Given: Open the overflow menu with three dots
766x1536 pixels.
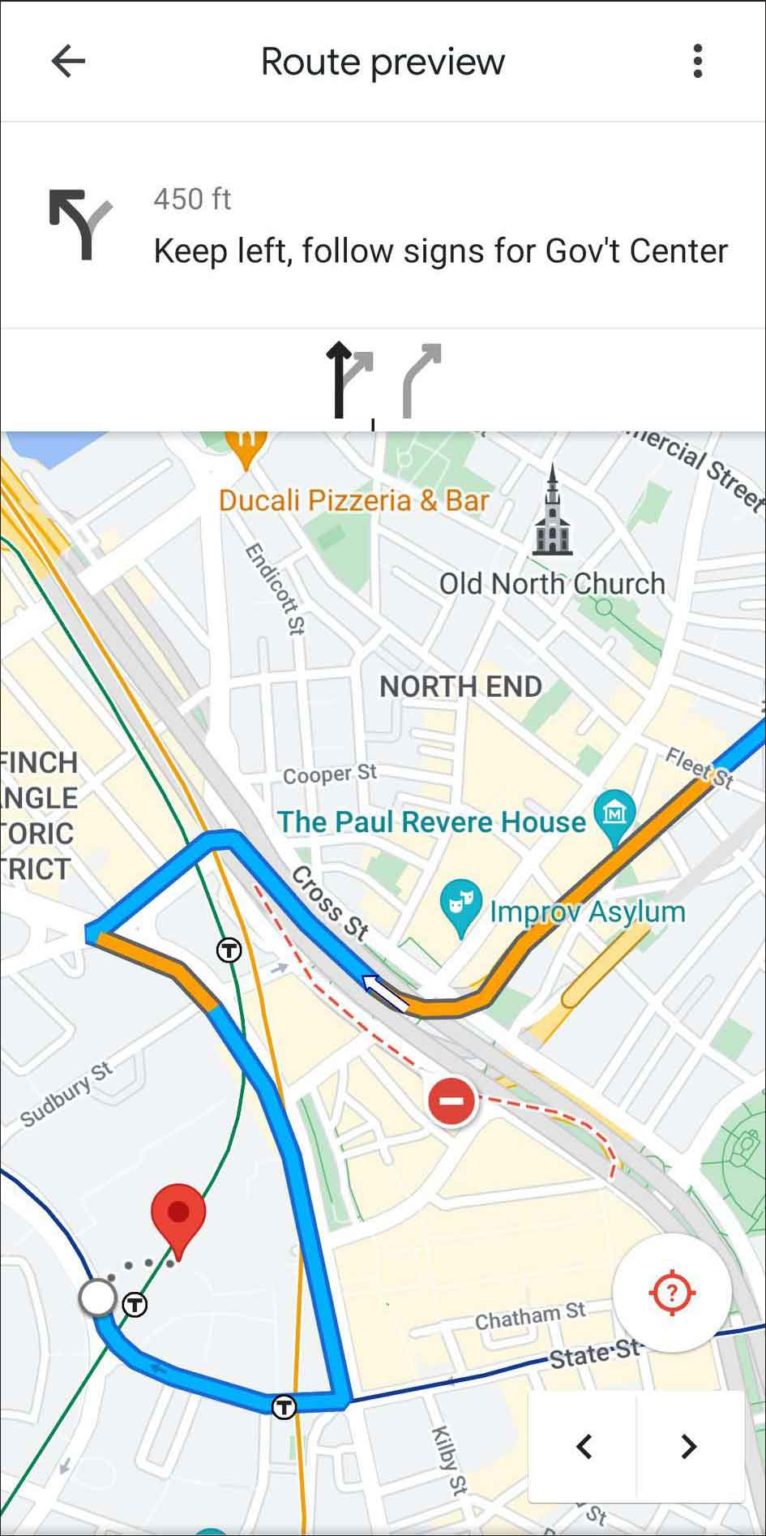Looking at the screenshot, I should 697,60.
